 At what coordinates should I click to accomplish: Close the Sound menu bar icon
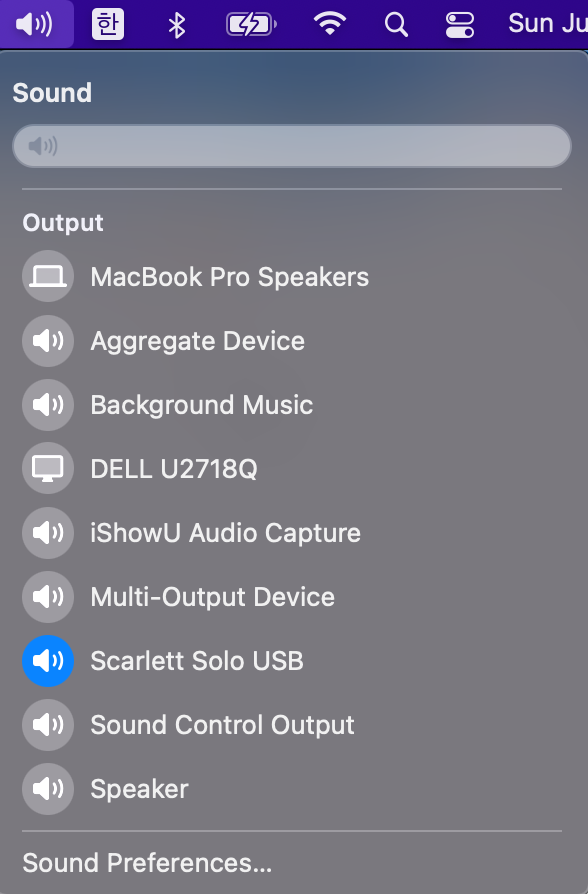click(x=35, y=24)
